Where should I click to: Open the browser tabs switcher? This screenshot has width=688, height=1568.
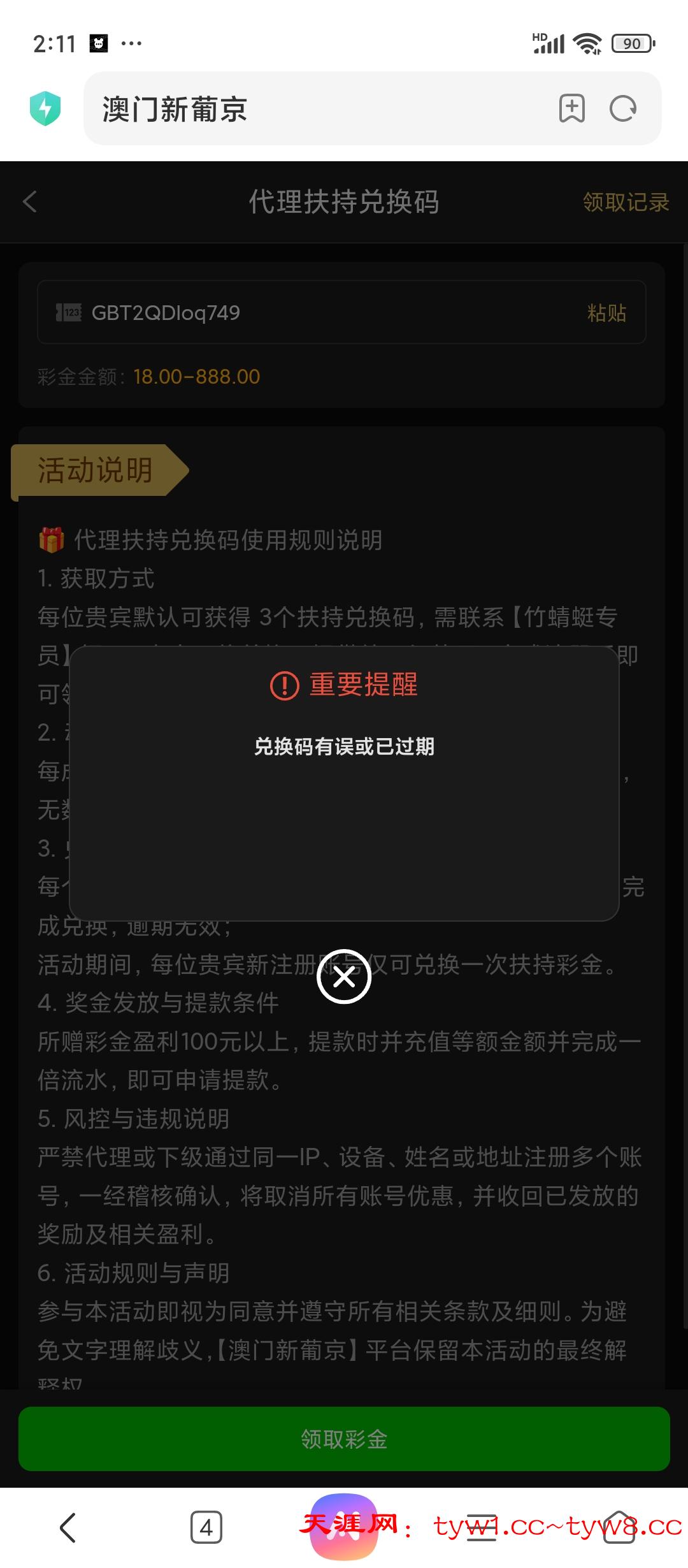click(206, 1527)
